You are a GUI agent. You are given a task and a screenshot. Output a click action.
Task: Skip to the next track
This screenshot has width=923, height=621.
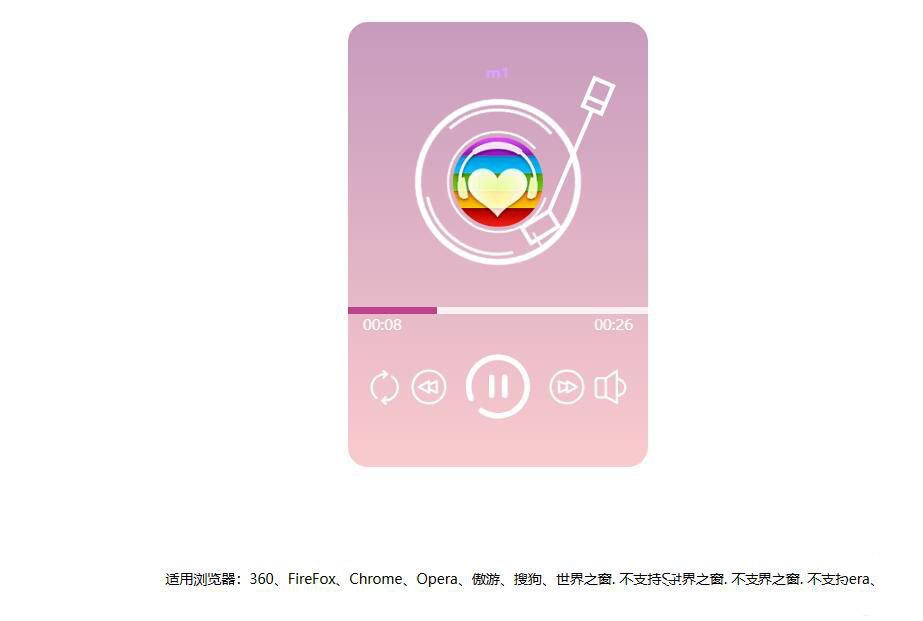[x=567, y=387]
